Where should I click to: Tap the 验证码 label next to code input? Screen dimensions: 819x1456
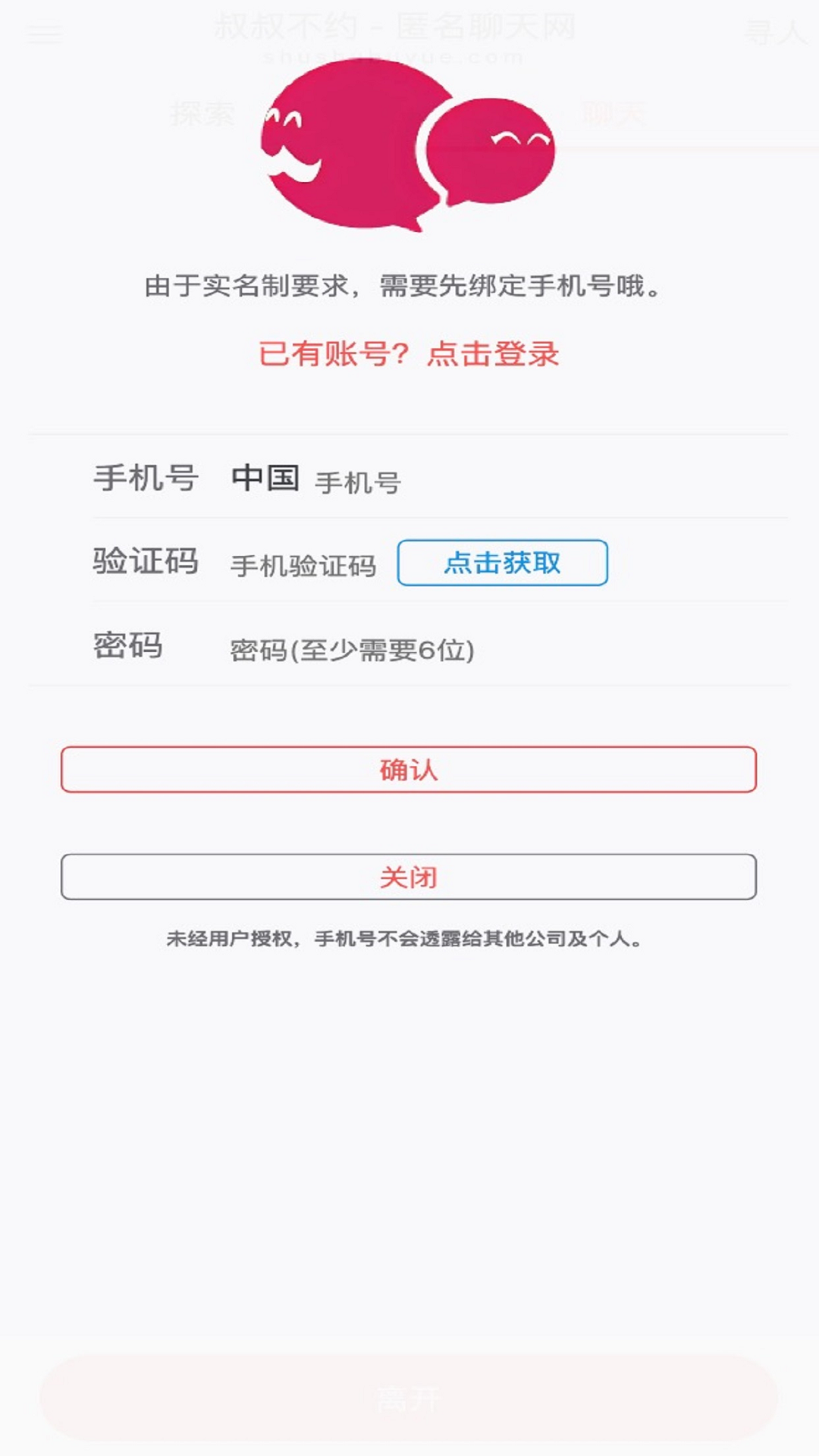tap(146, 561)
